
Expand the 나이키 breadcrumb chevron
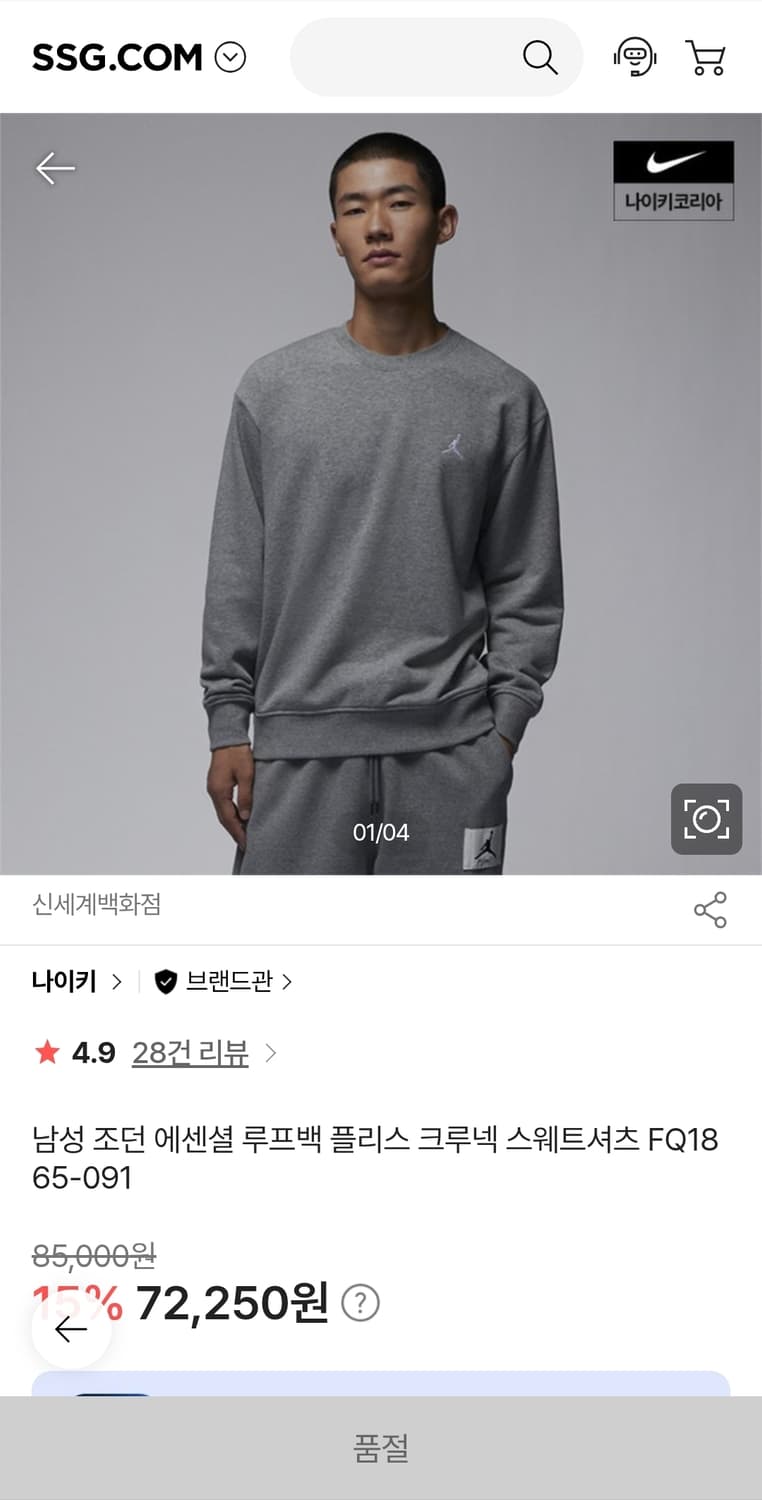tap(119, 982)
